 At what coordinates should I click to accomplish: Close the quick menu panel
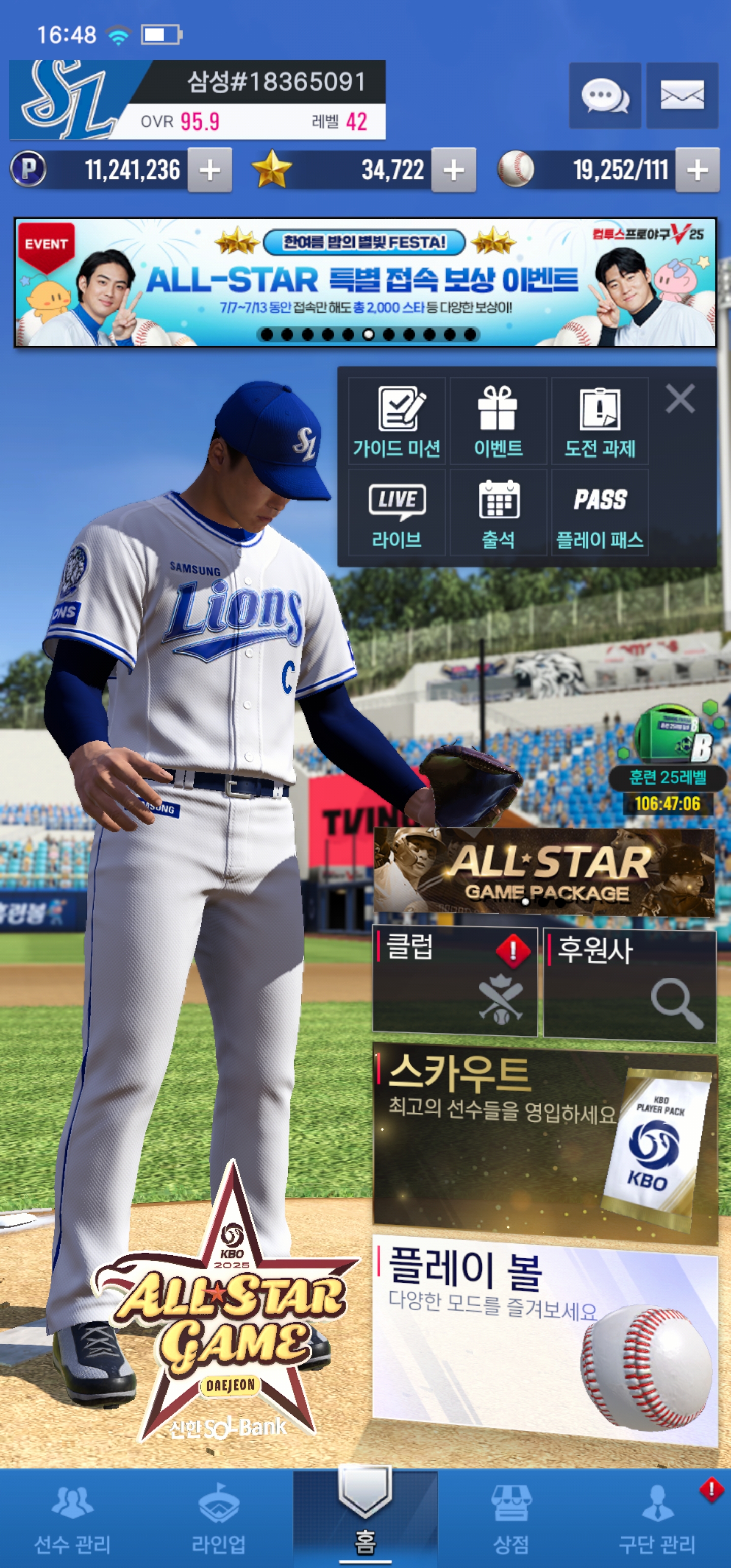tap(680, 399)
